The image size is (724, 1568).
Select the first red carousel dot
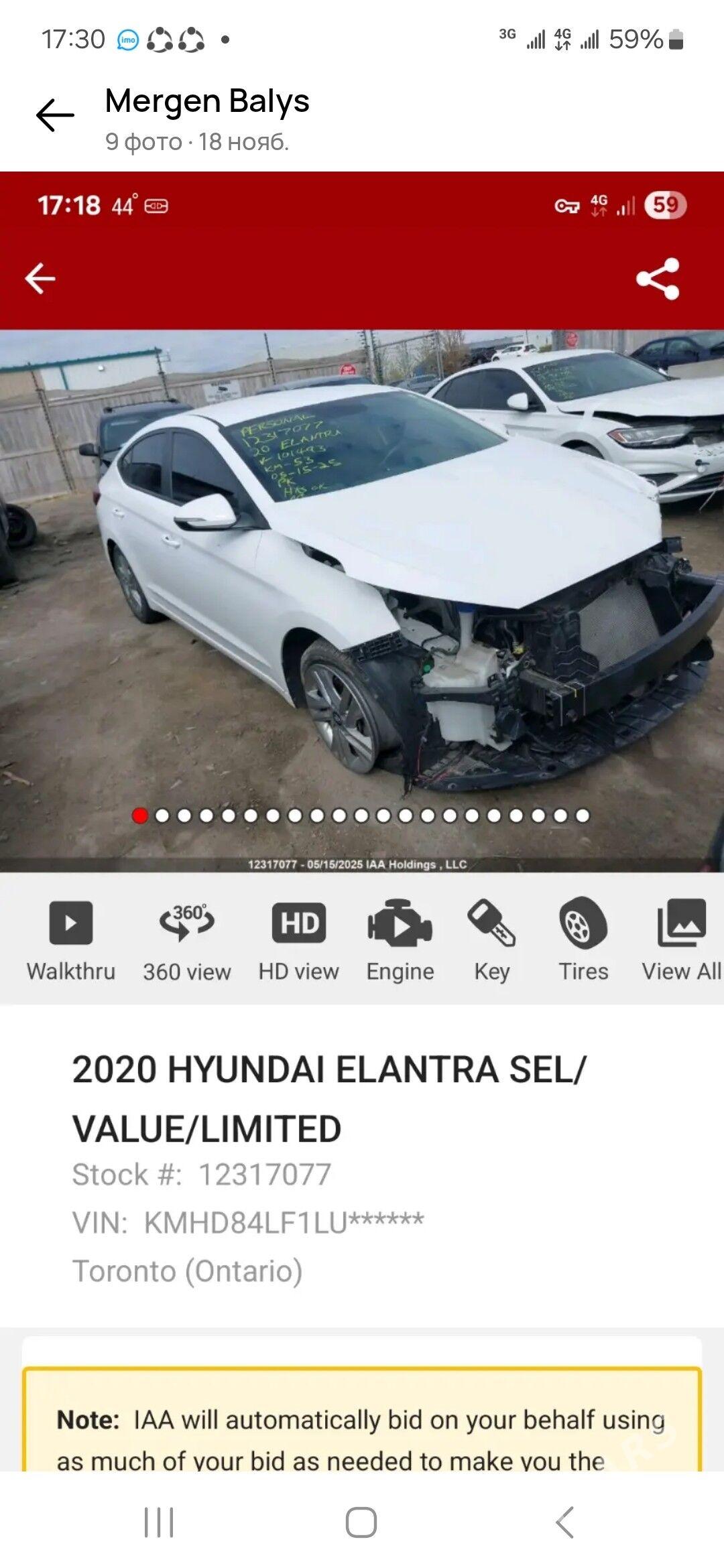[x=141, y=817]
